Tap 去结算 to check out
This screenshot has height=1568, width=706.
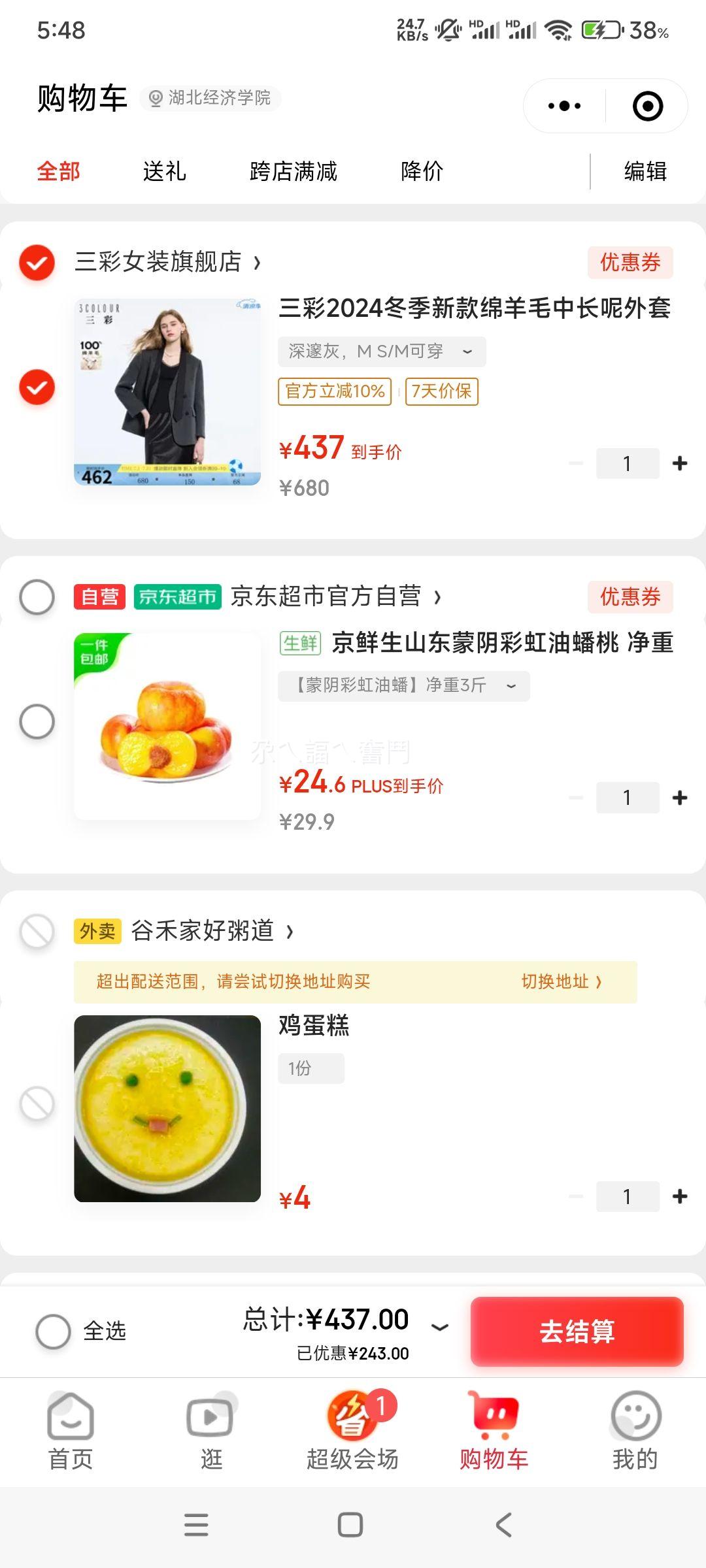[x=577, y=1331]
